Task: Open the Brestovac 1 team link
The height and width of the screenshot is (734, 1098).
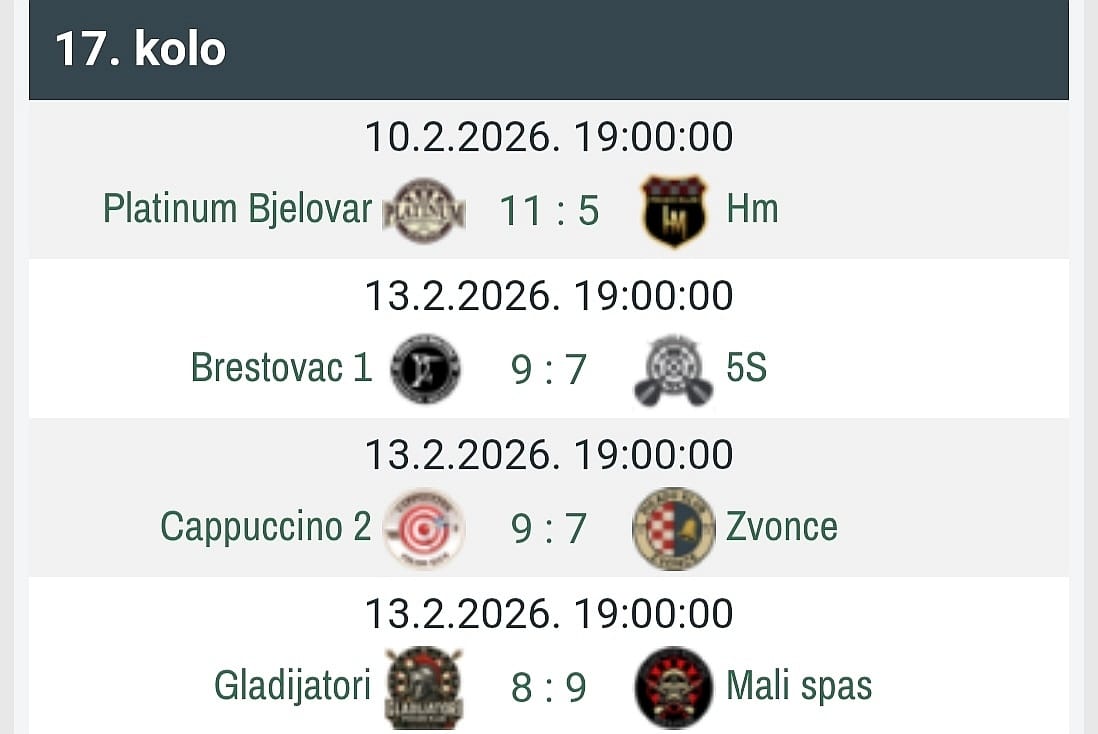Action: (281, 368)
